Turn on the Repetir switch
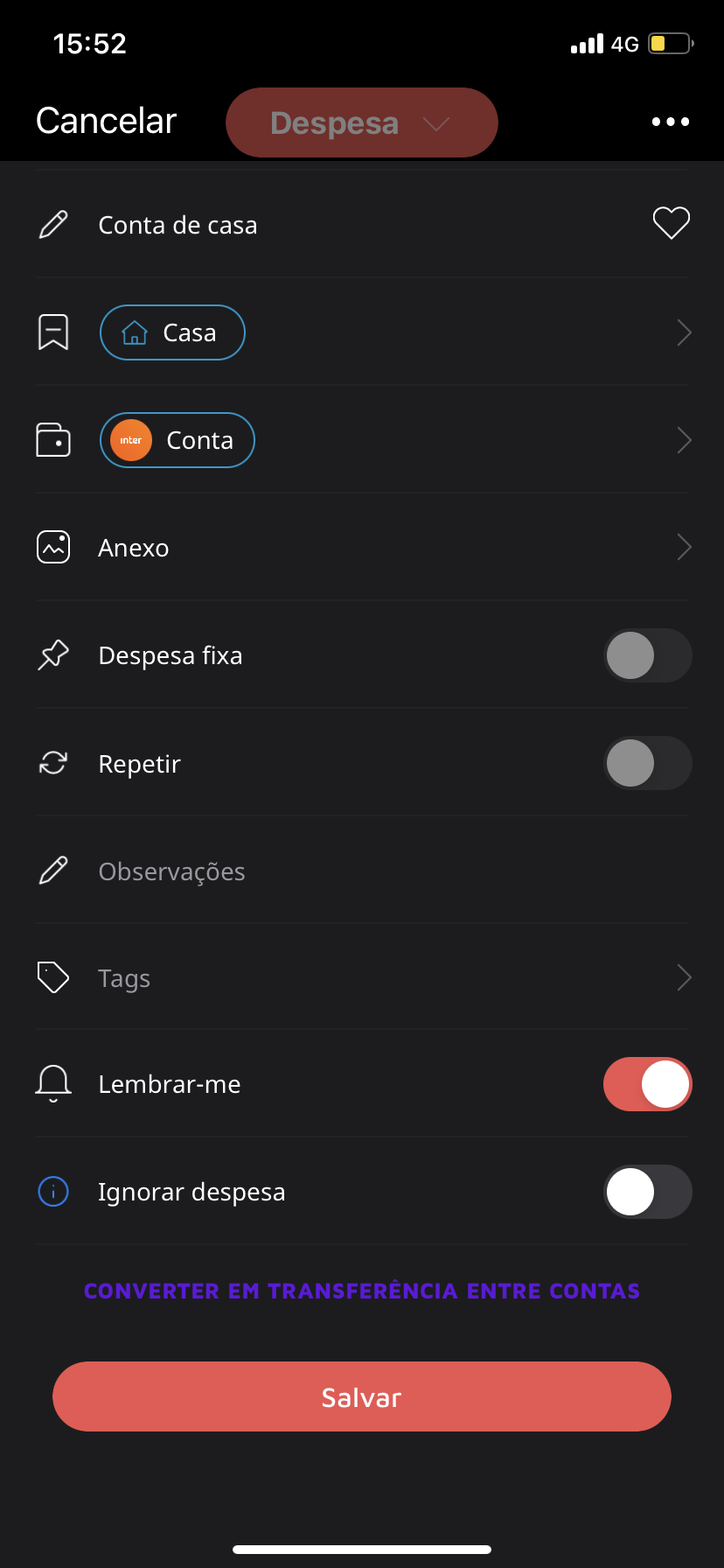This screenshot has width=724, height=1568. [647, 763]
